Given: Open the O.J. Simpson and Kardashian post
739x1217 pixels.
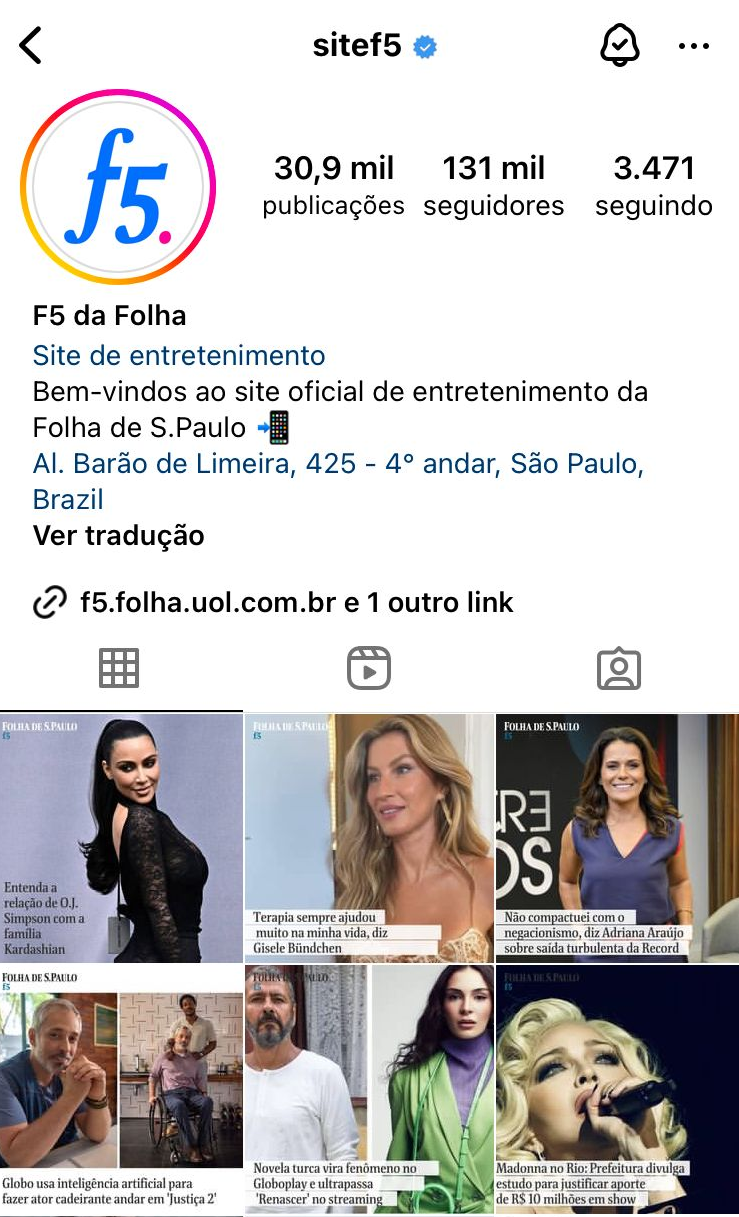Looking at the screenshot, I should (121, 838).
